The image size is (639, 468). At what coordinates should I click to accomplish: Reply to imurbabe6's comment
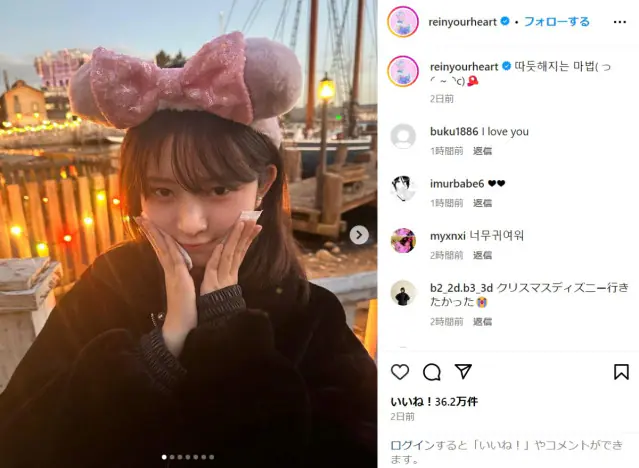[x=482, y=203]
